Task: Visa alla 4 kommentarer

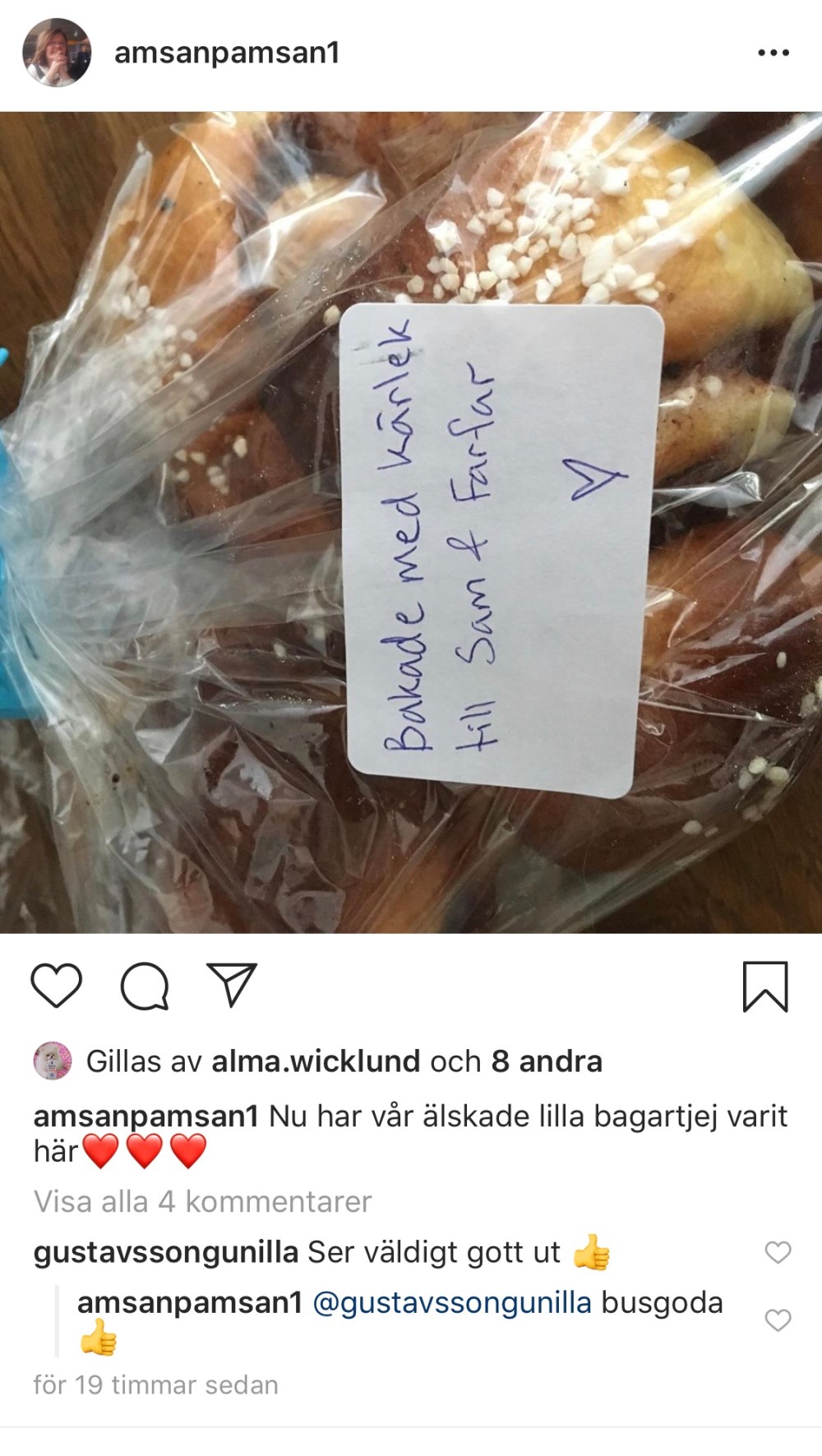Action: [x=202, y=1201]
